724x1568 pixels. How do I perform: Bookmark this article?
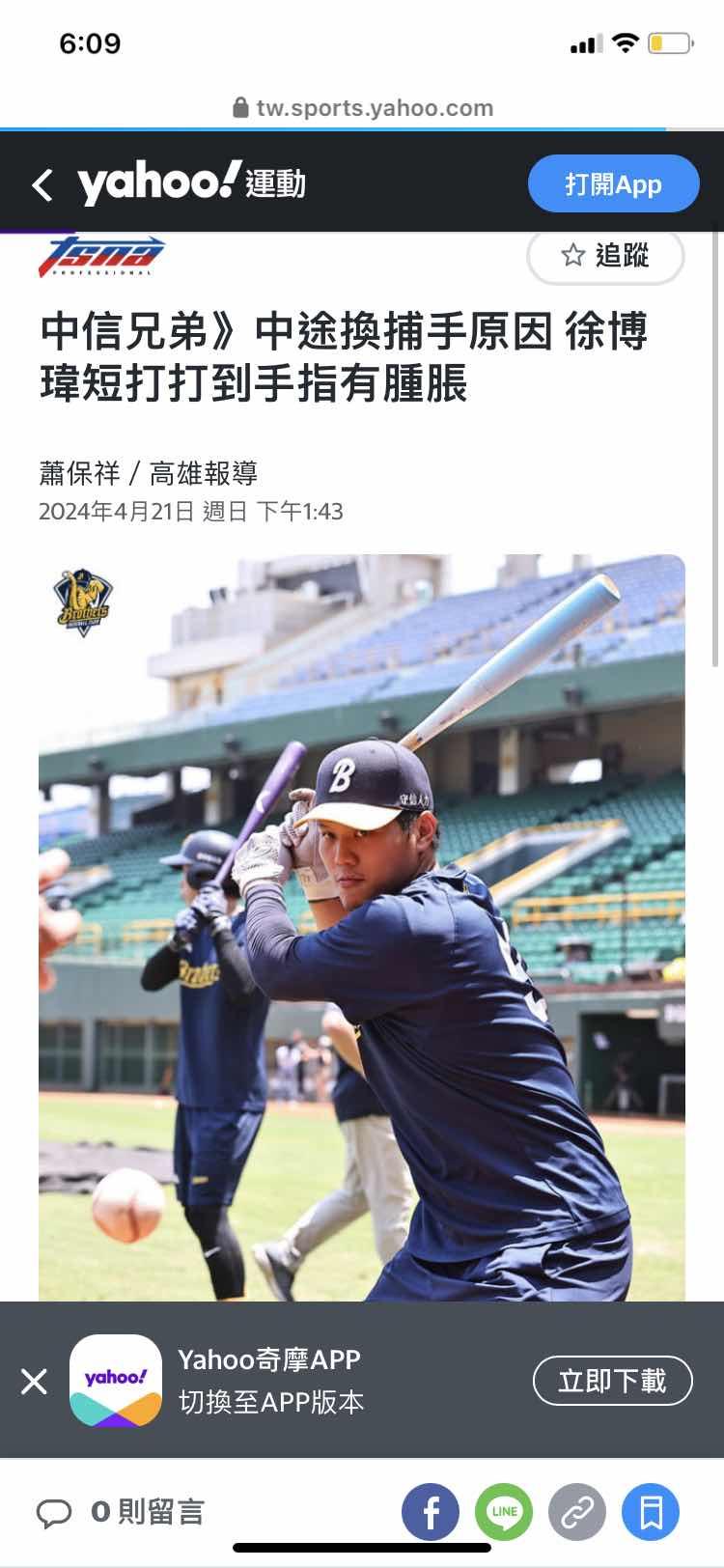click(x=651, y=1512)
